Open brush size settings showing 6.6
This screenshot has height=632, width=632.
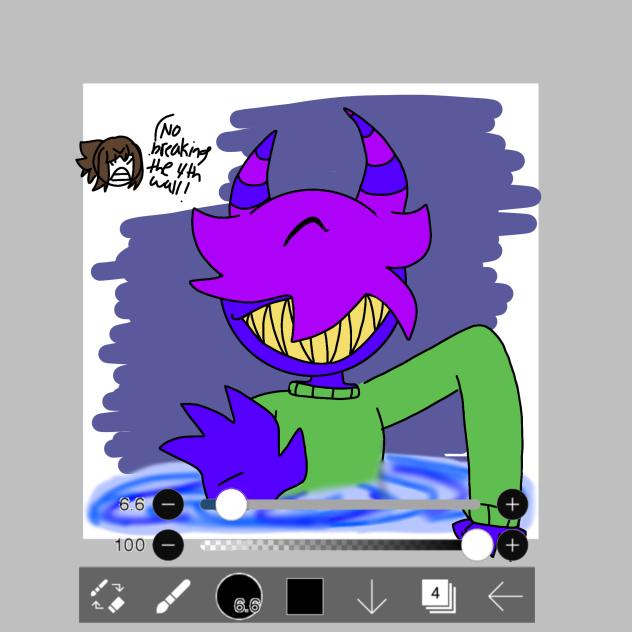(x=239, y=597)
